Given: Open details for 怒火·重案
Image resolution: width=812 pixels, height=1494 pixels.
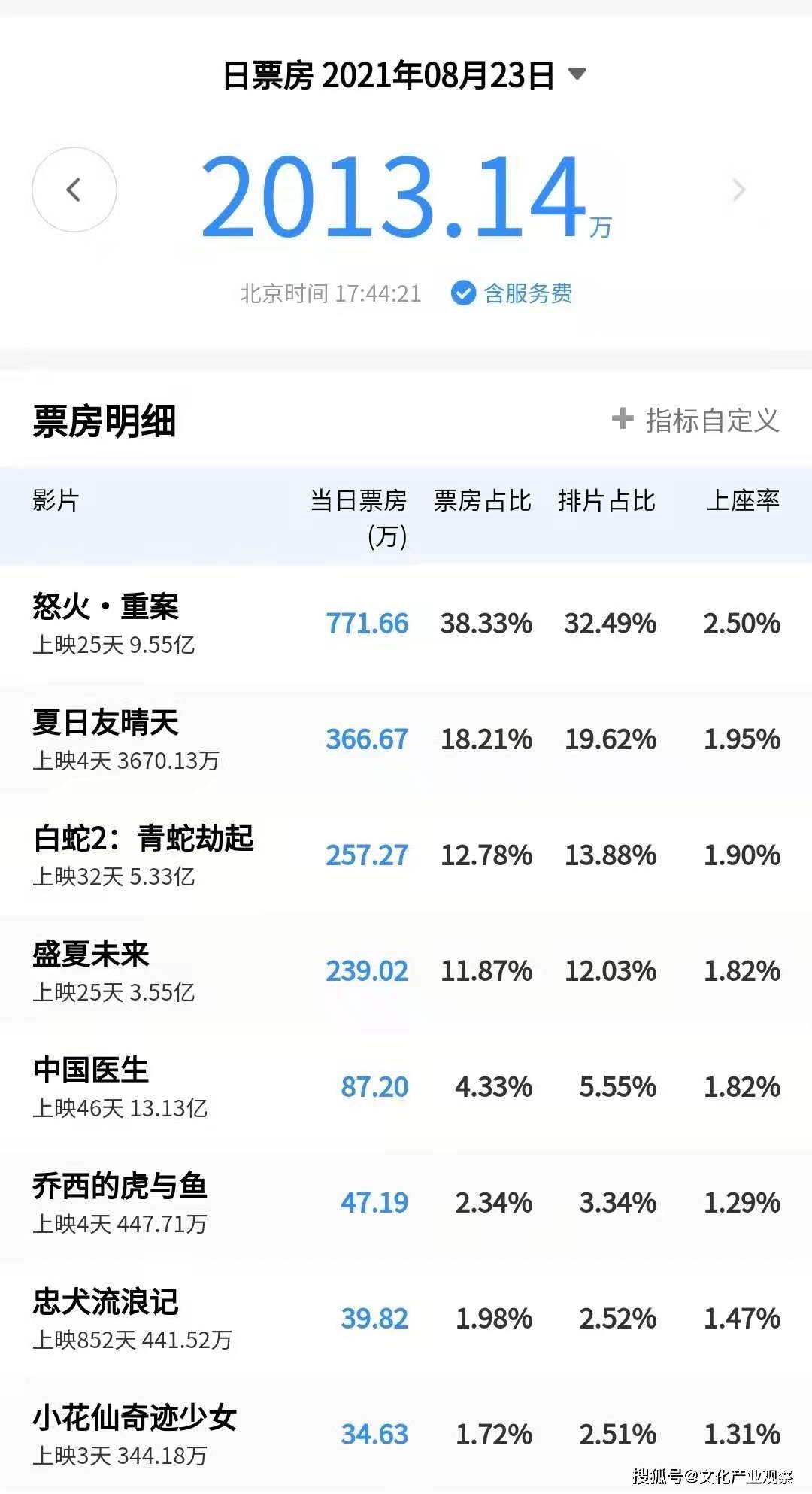Looking at the screenshot, I should tap(406, 624).
